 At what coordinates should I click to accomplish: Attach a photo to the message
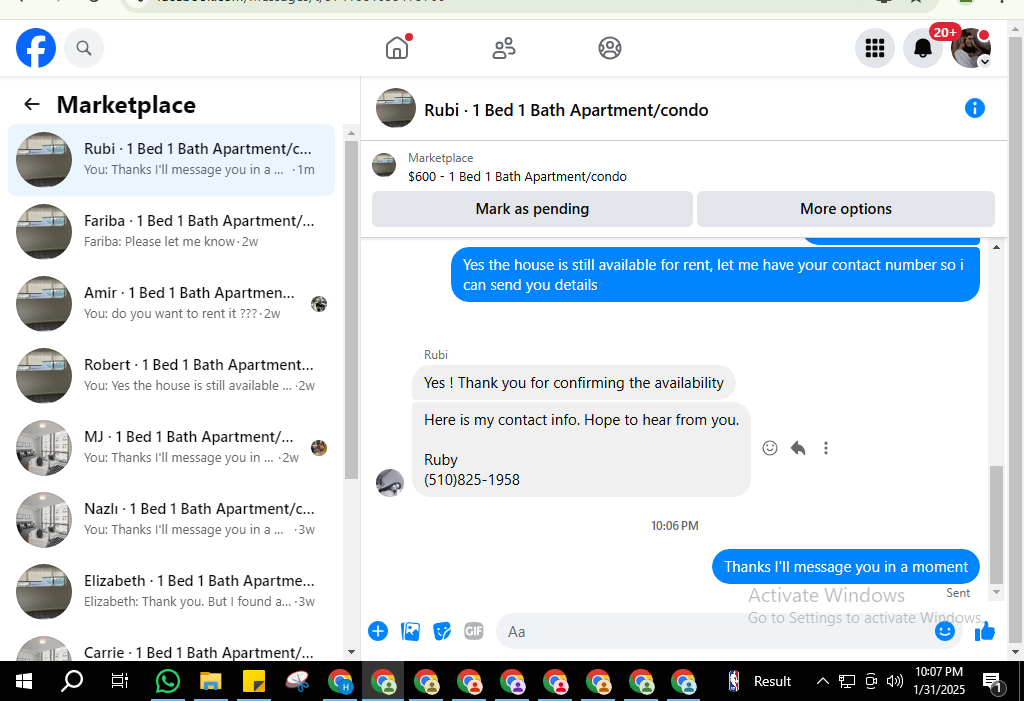(410, 631)
